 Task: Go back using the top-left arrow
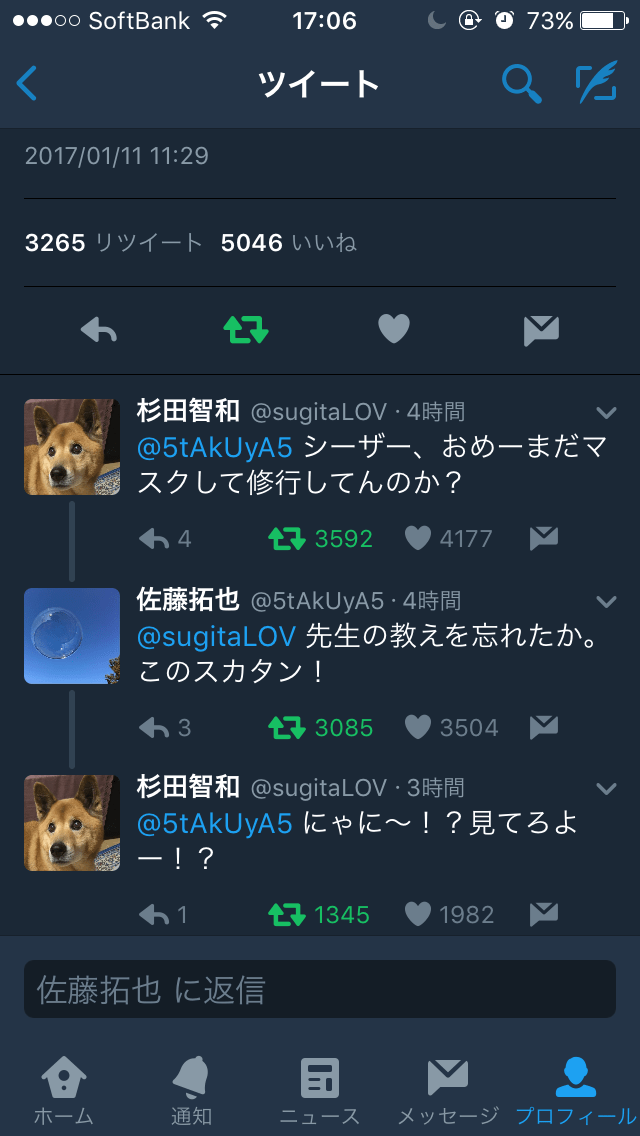click(x=27, y=83)
